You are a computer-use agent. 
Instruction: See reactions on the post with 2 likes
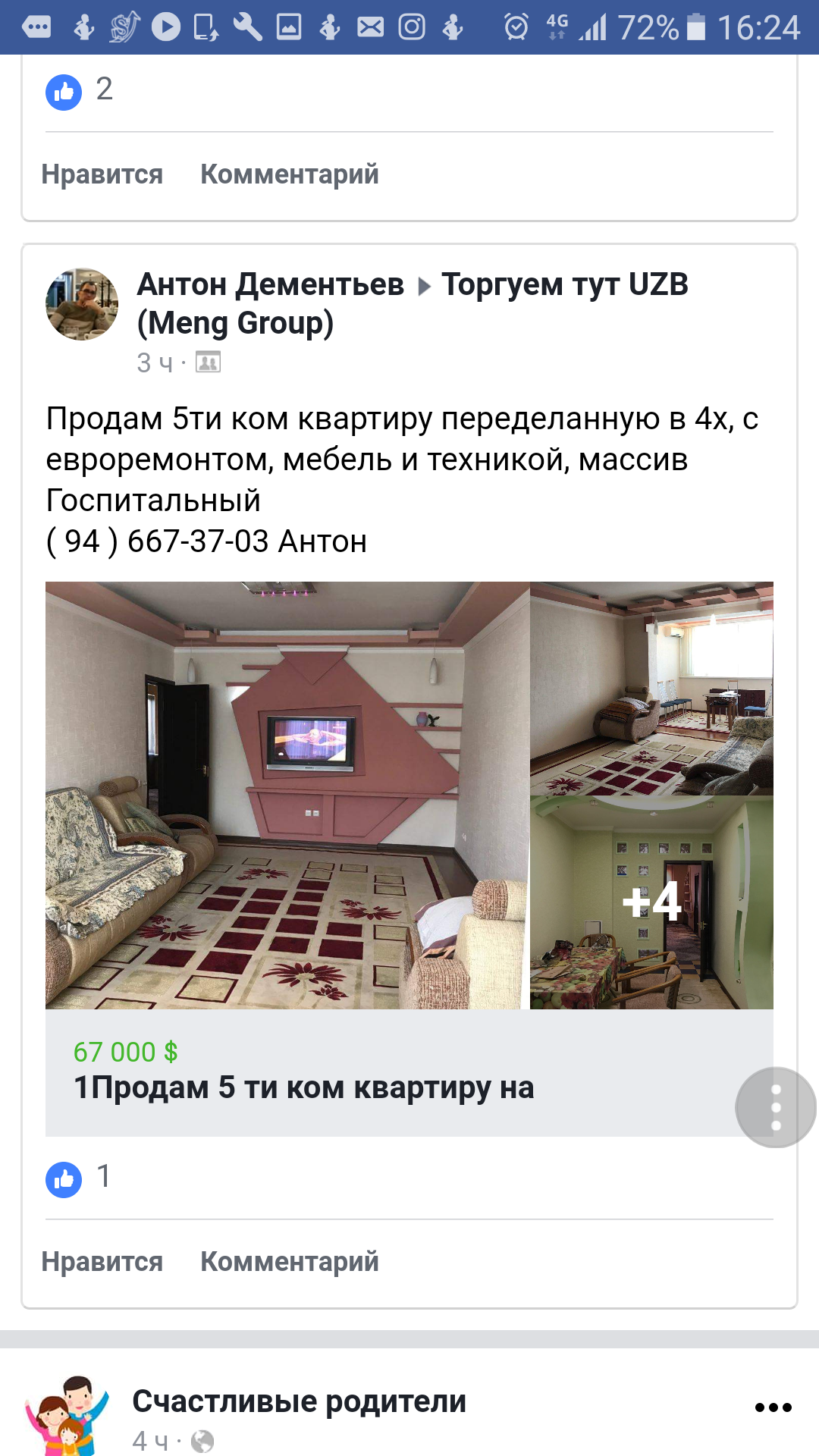coord(79,92)
